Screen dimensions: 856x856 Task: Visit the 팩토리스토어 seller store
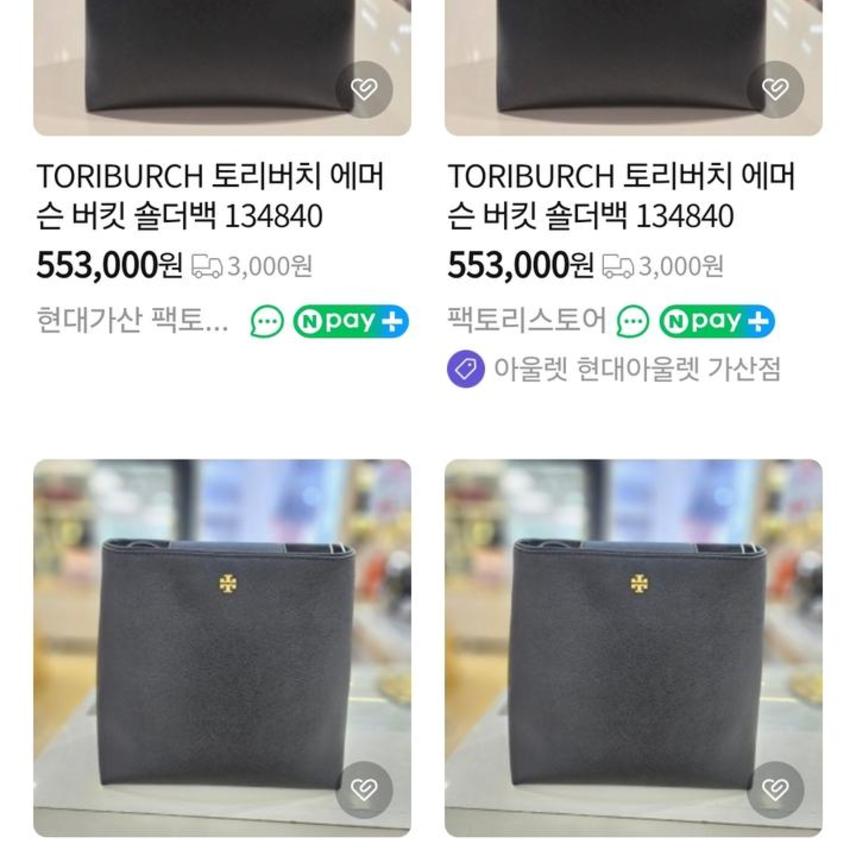click(x=526, y=321)
